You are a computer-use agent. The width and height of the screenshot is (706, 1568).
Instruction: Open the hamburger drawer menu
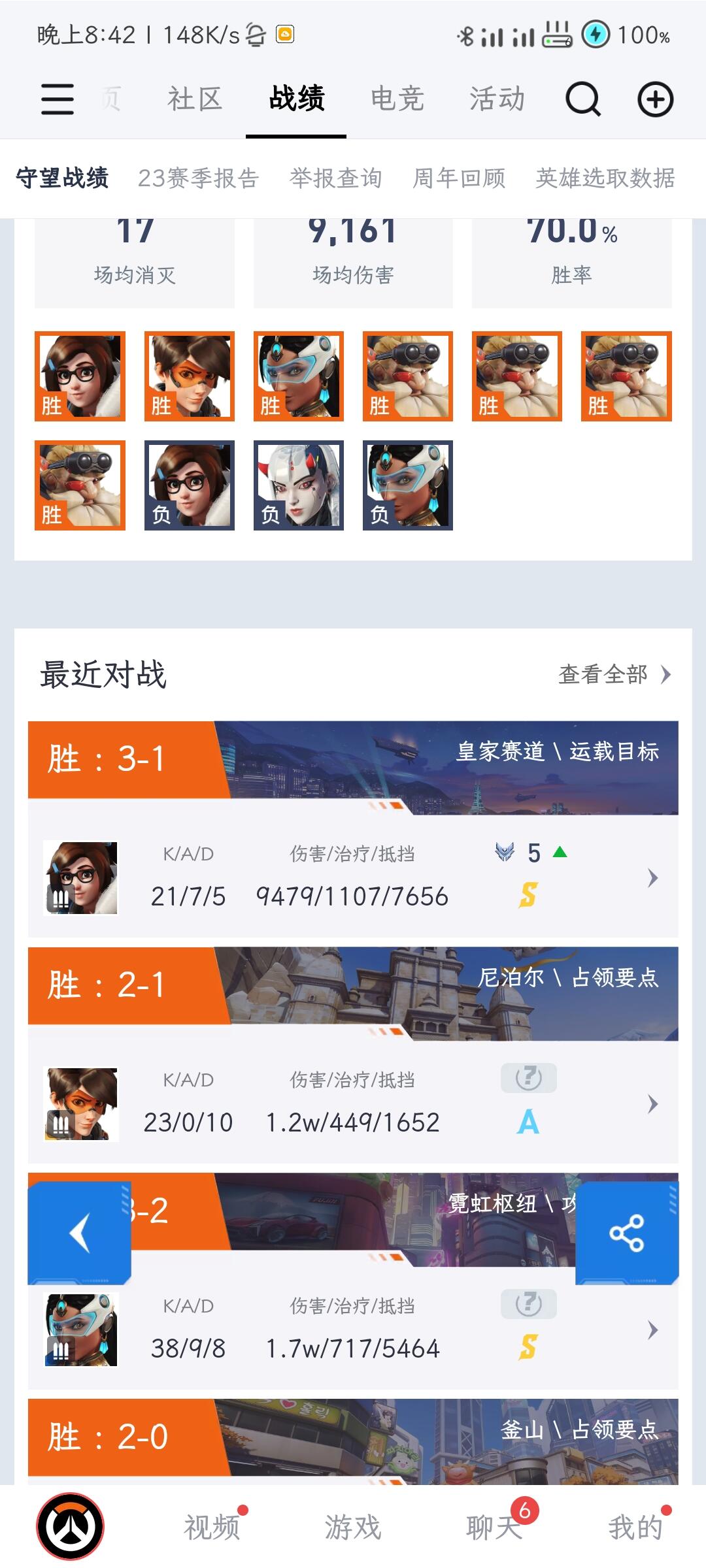click(x=58, y=99)
